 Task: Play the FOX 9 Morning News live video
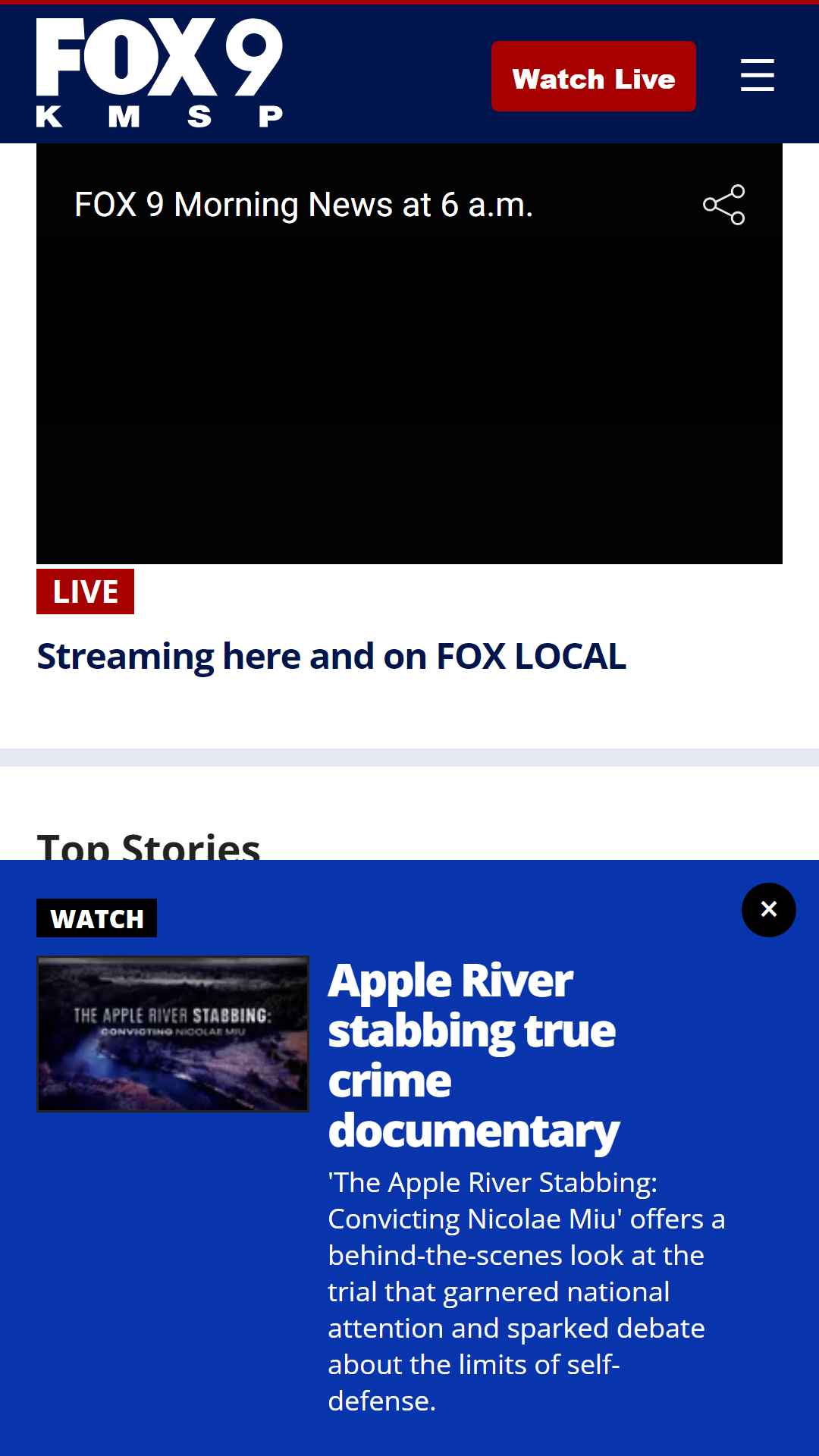pyautogui.click(x=409, y=353)
